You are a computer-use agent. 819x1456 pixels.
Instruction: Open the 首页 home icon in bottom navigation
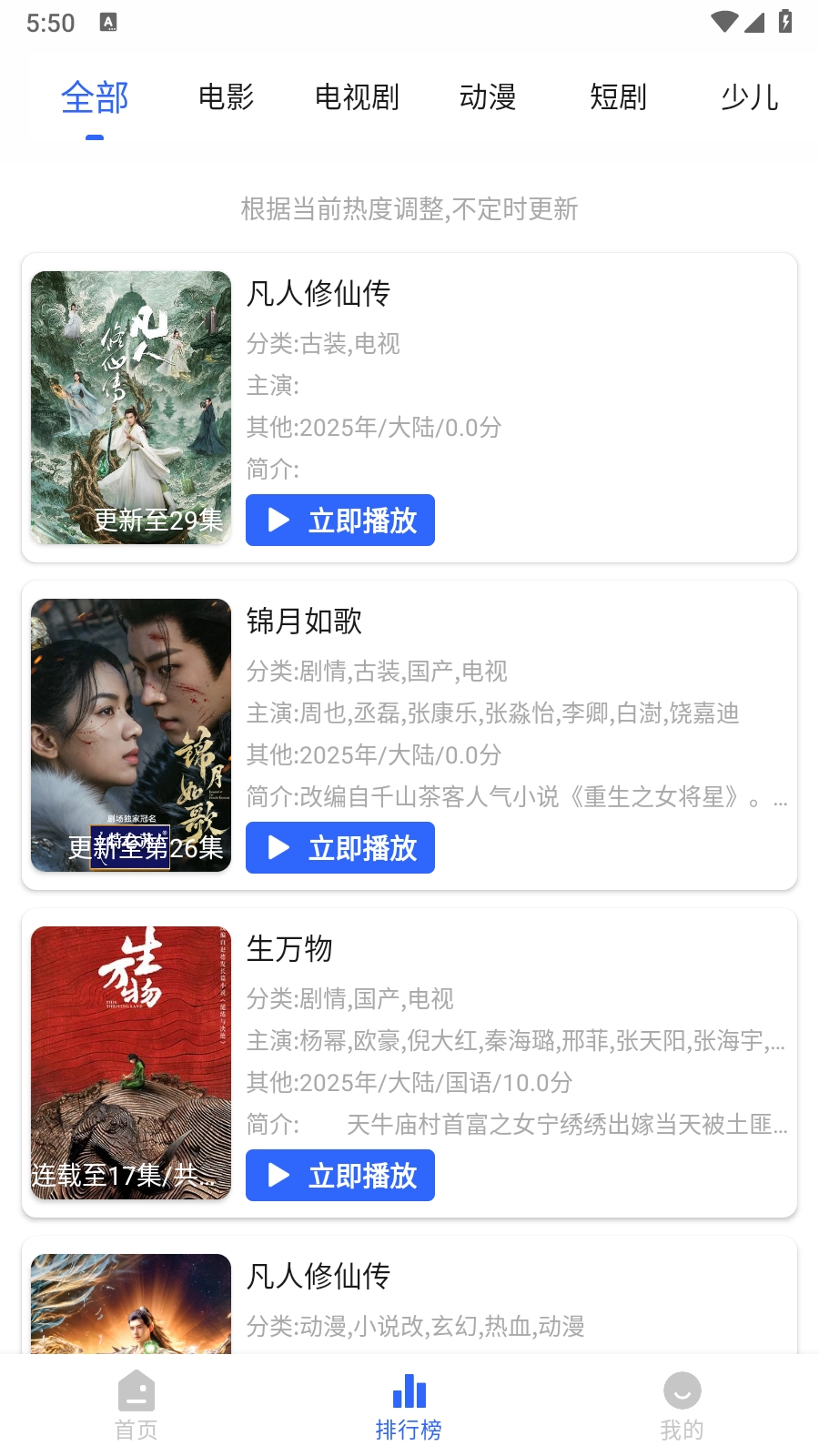[135, 1392]
